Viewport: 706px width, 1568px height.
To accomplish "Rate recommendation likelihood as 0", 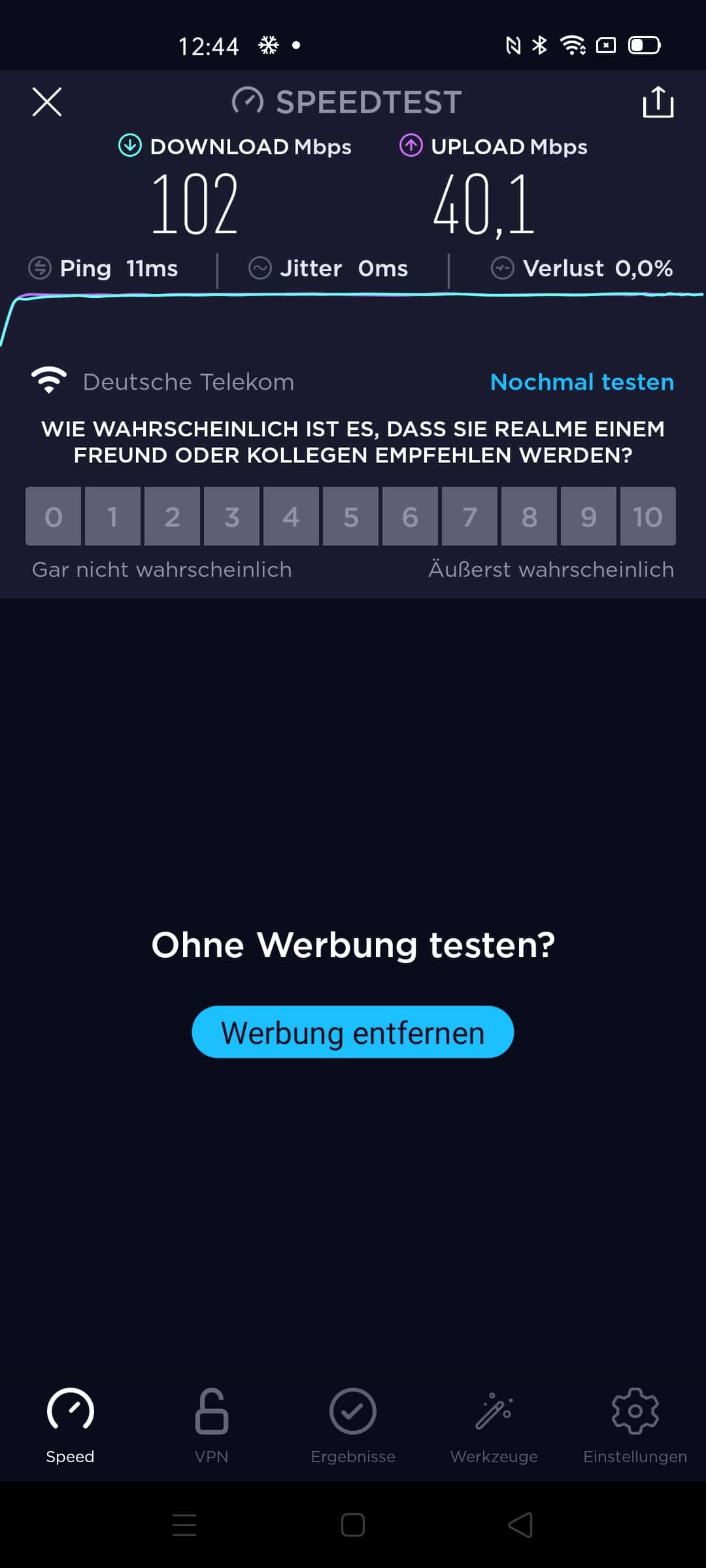I will coord(54,516).
